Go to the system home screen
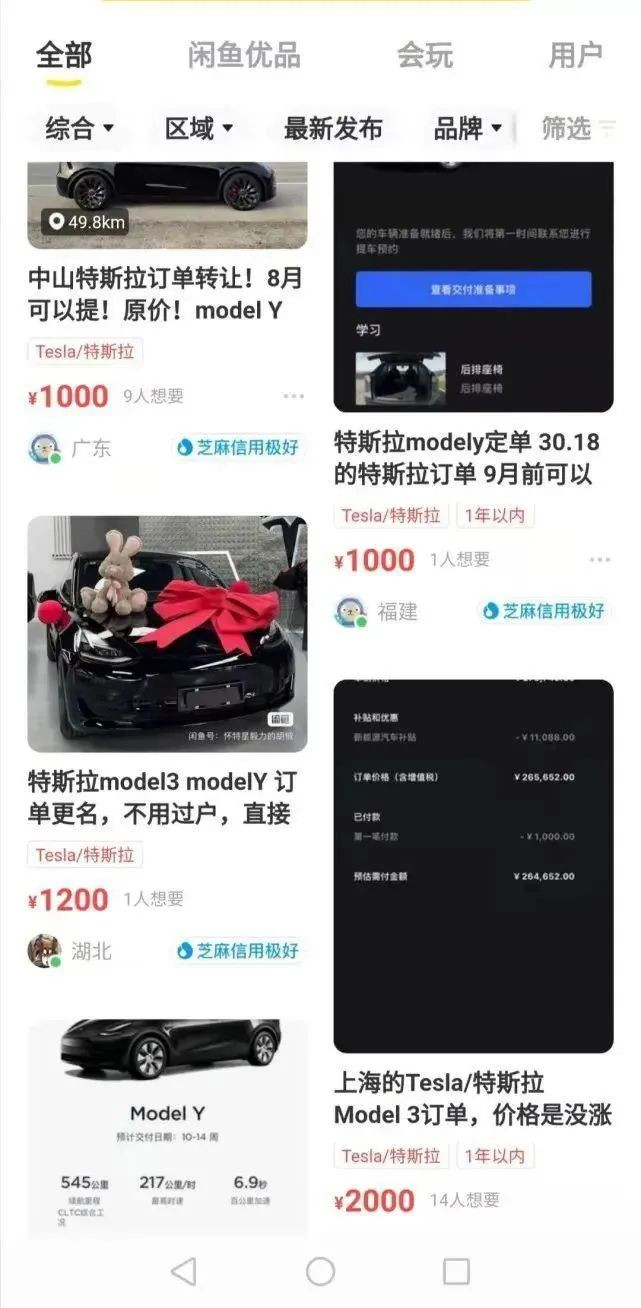 pyautogui.click(x=320, y=1271)
